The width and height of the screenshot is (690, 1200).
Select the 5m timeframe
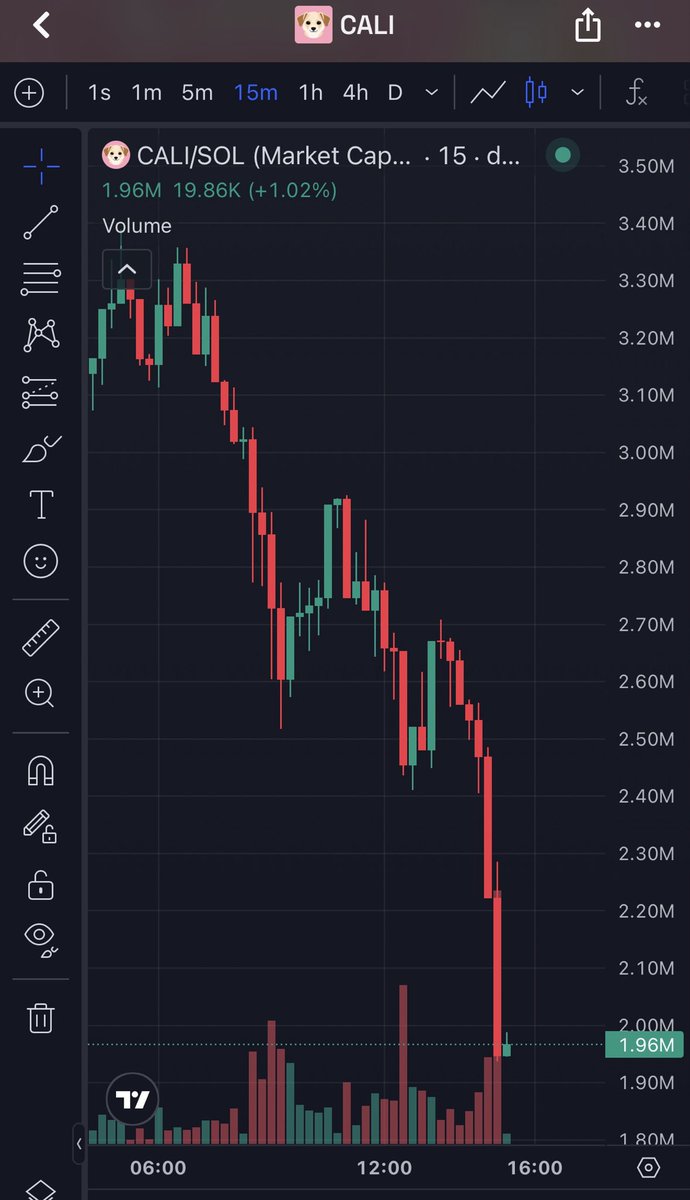(197, 93)
